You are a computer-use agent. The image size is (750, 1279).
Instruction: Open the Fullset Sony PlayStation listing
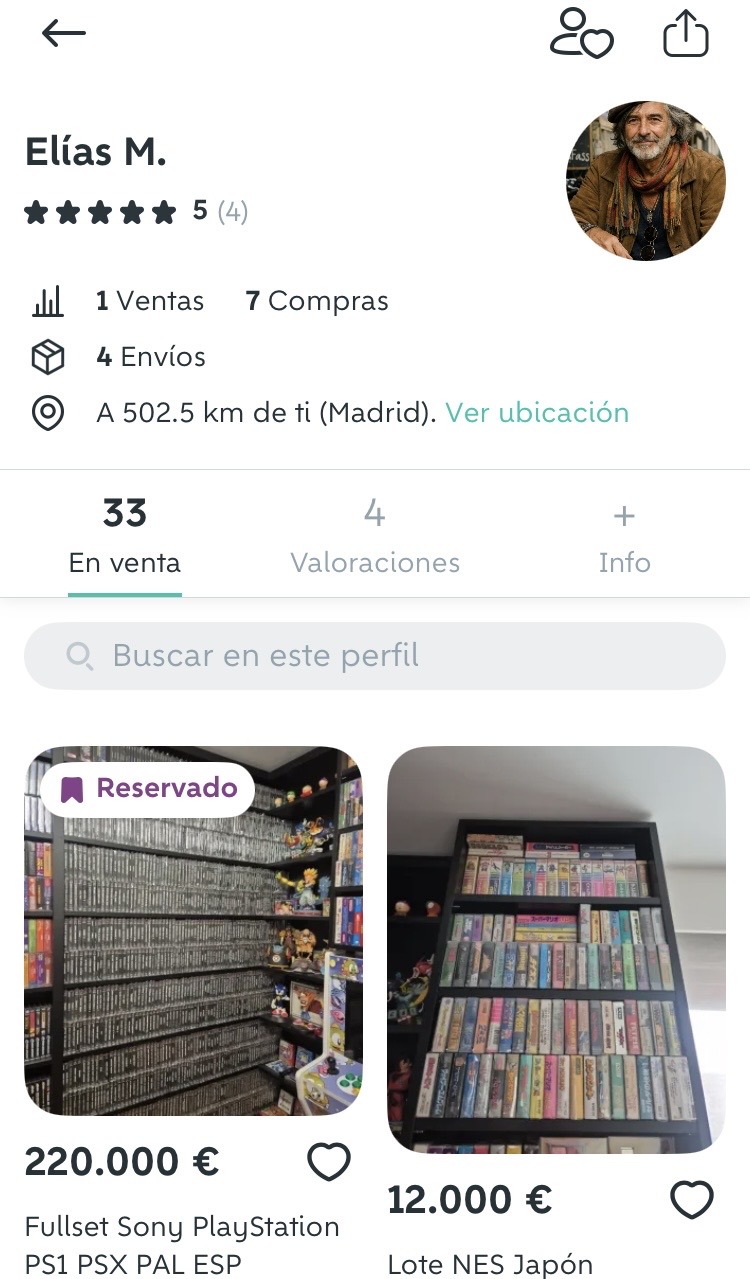(193, 930)
